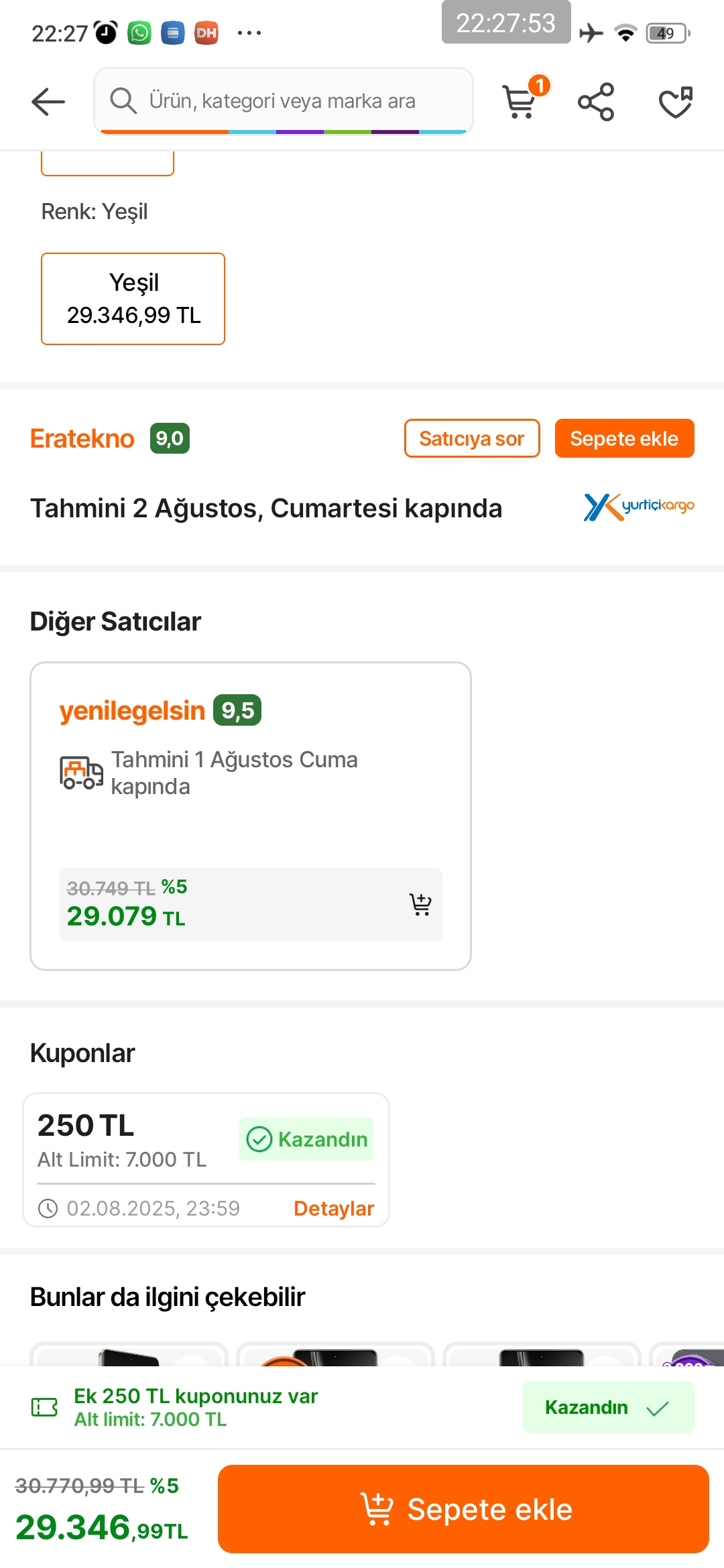Open Detaylar for 250 TL coupon
This screenshot has height=1568, width=724.
334,1208
